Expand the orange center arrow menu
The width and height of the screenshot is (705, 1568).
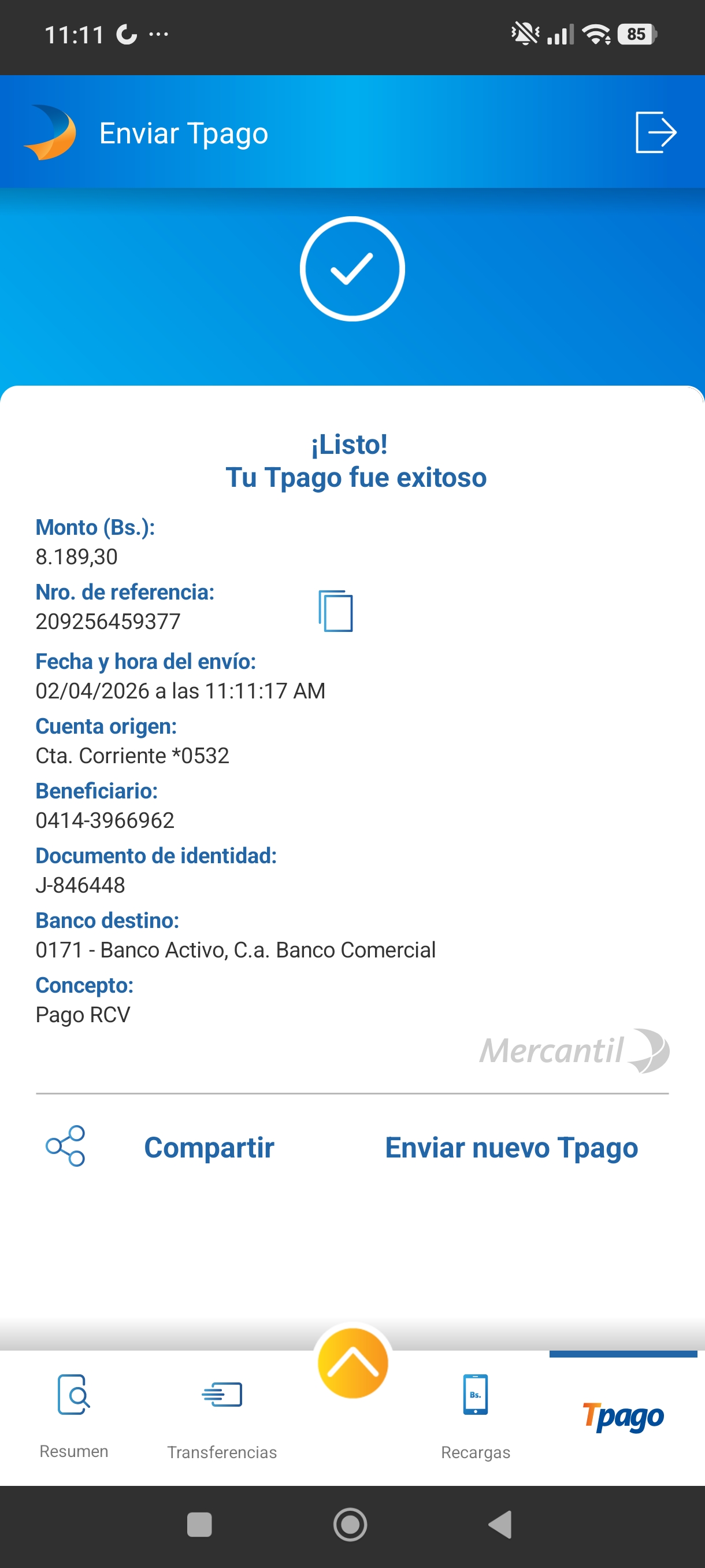pyautogui.click(x=353, y=1363)
